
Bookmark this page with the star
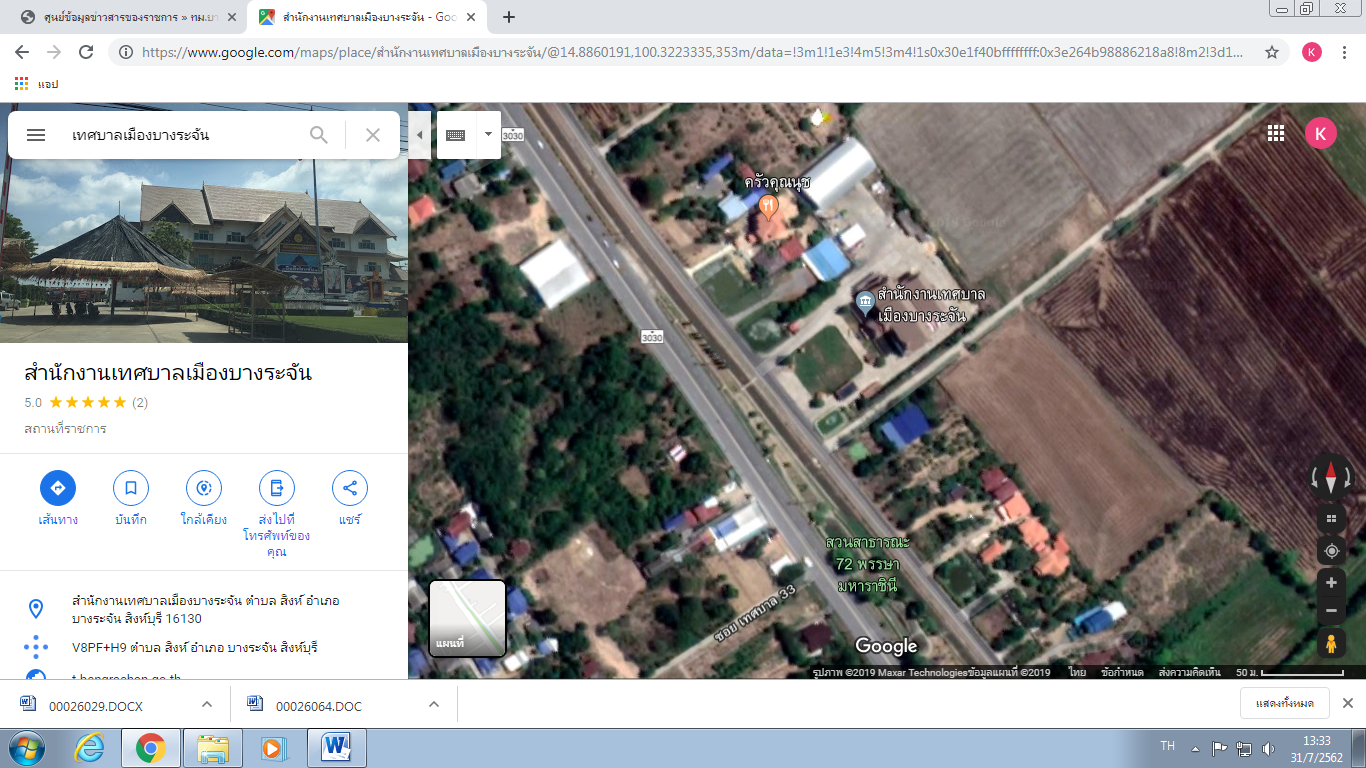tap(1272, 52)
